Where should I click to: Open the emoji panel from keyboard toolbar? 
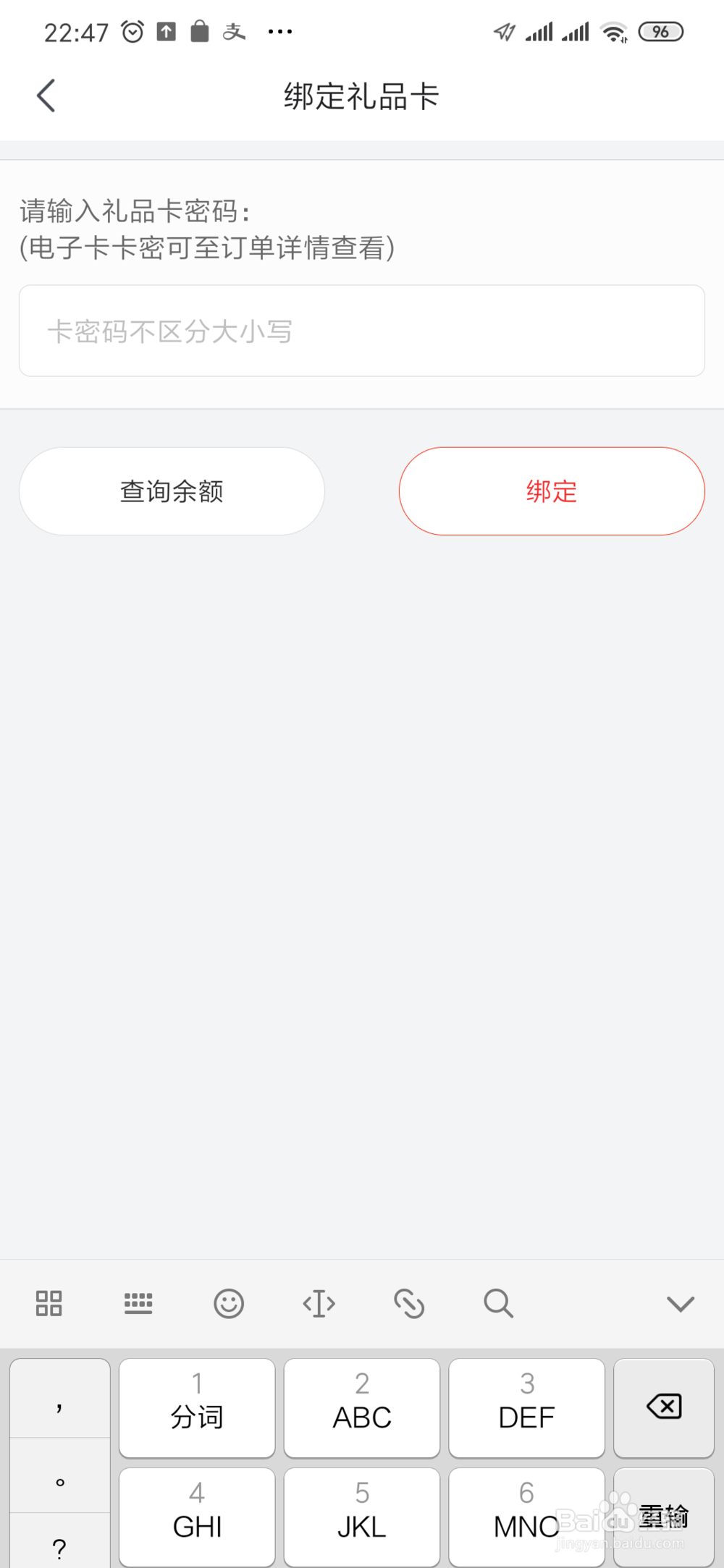(229, 1305)
